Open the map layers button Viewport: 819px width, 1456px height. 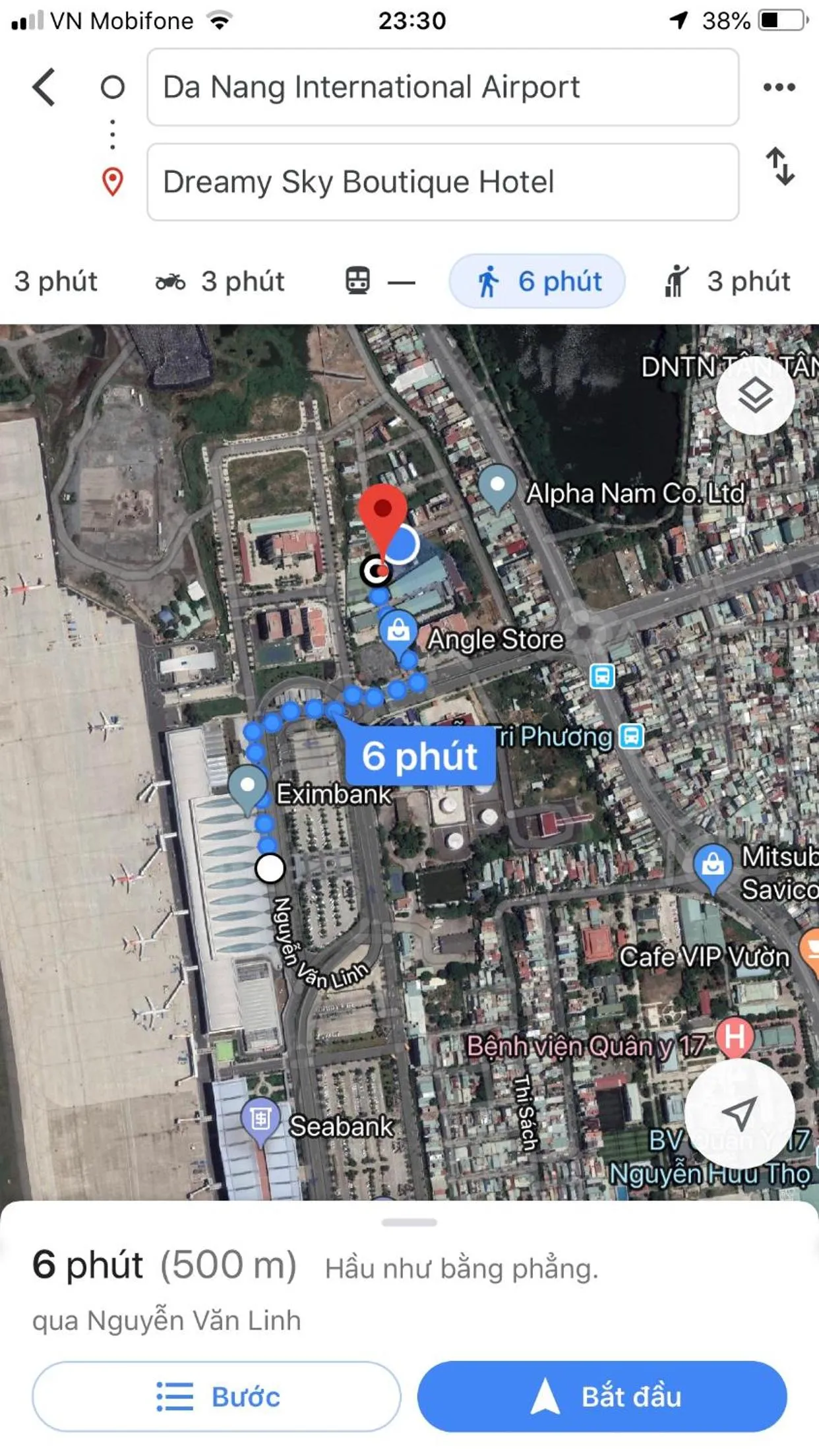[755, 395]
